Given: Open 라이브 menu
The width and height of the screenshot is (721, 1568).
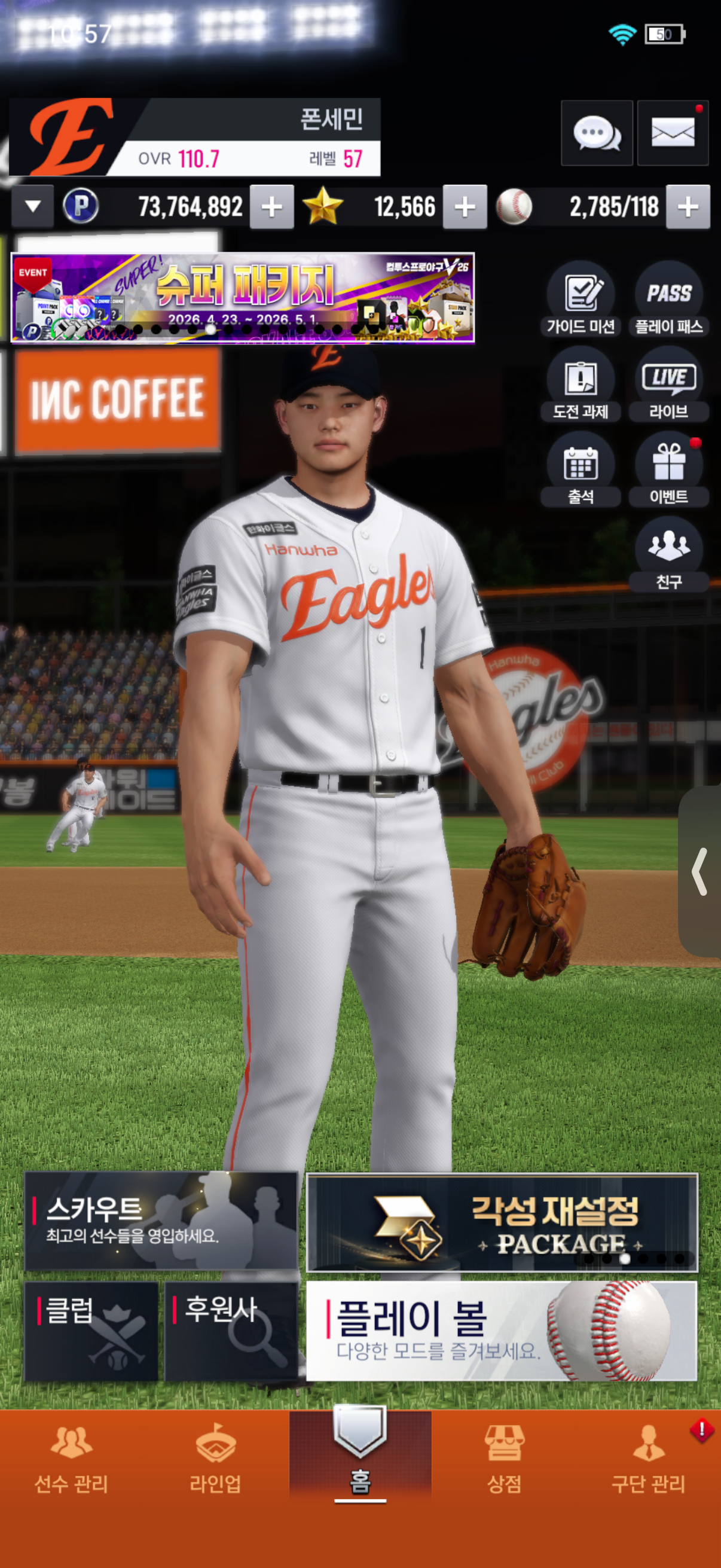Looking at the screenshot, I should pos(668,385).
